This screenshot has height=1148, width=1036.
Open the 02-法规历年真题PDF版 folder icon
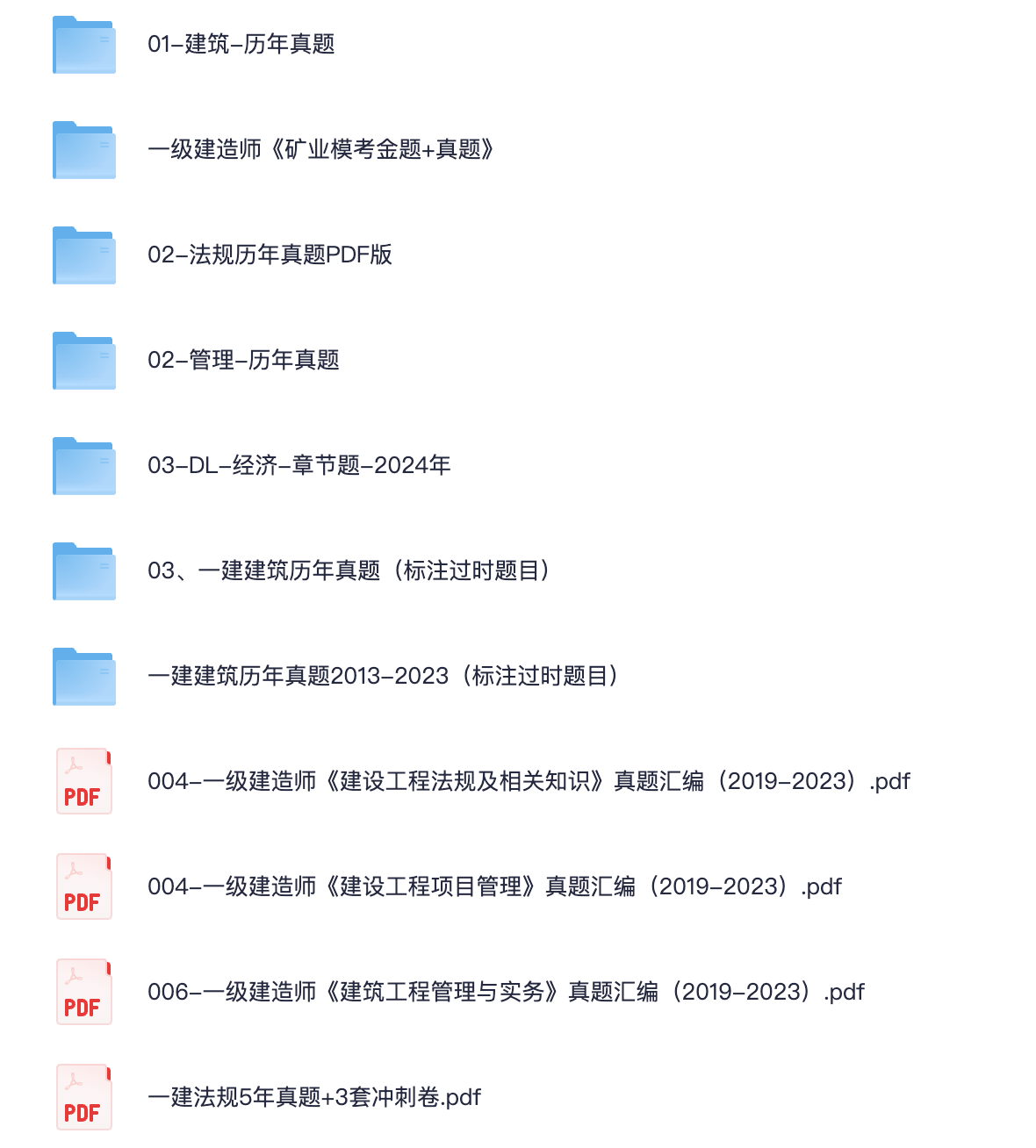83,256
